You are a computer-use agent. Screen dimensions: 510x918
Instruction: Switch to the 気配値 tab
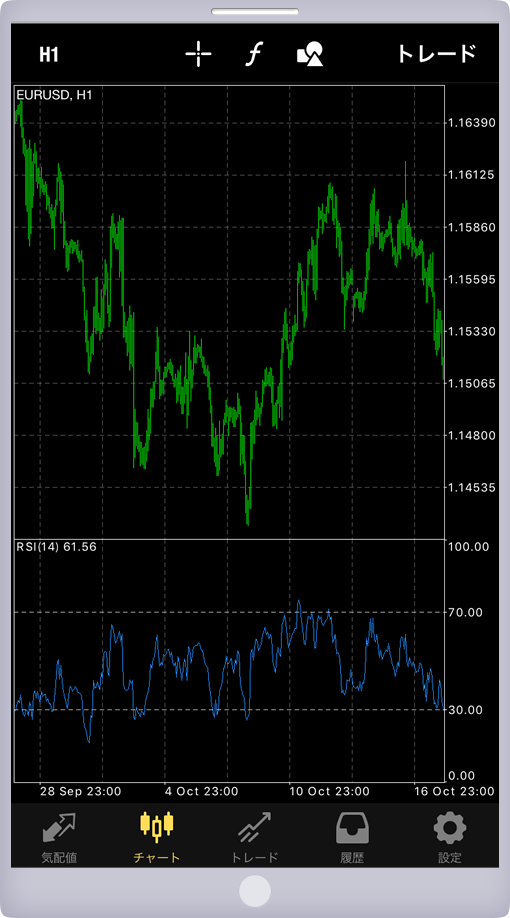pos(59,837)
